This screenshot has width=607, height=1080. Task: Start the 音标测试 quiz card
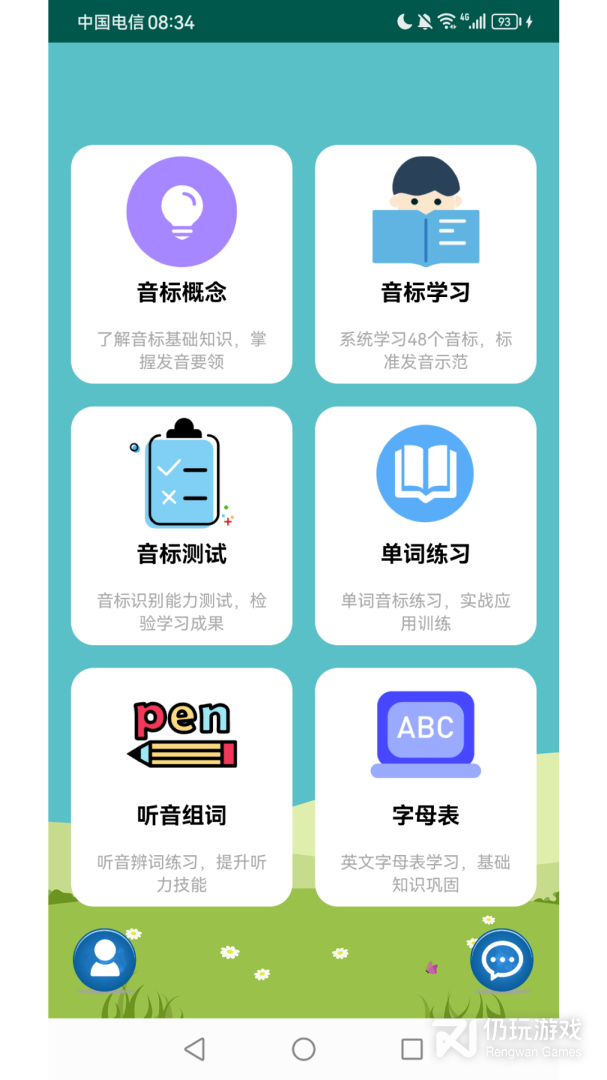click(x=181, y=525)
